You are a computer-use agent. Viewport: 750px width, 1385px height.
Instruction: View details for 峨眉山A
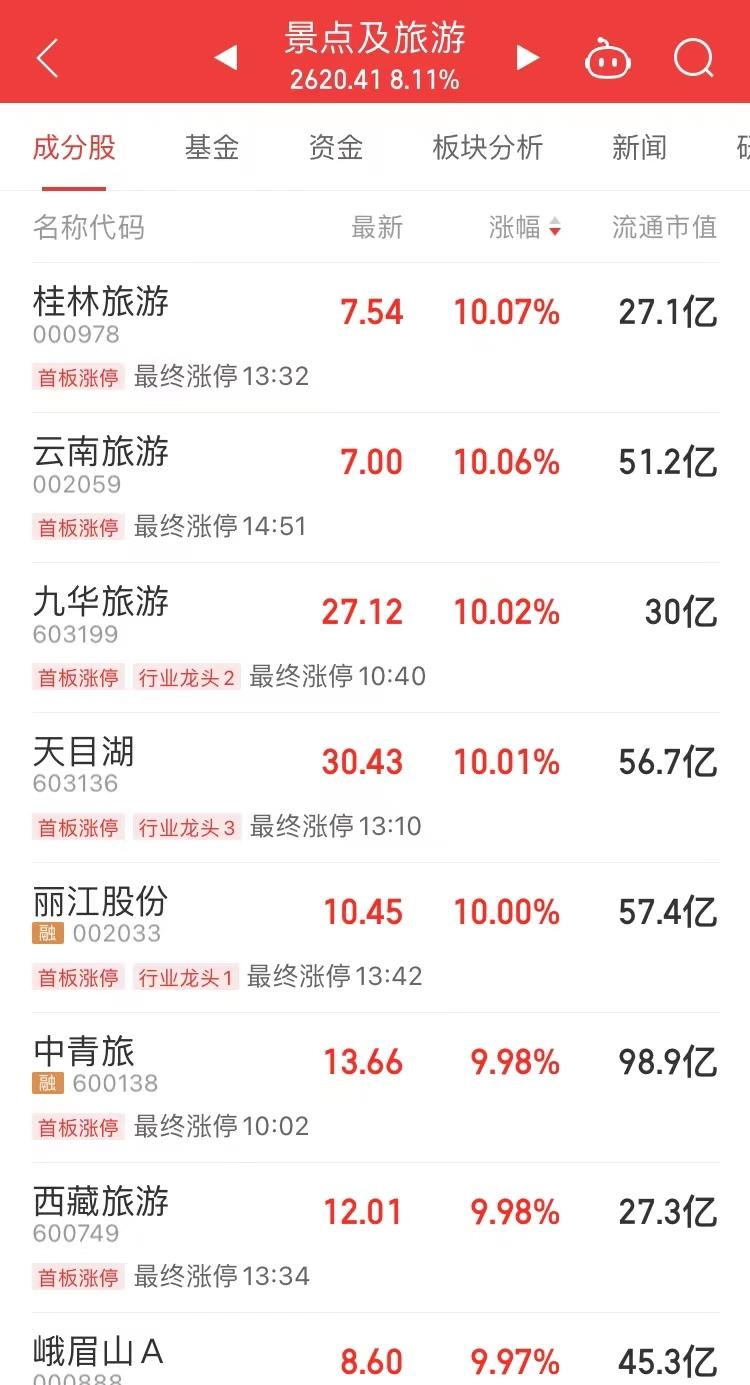click(375, 1350)
